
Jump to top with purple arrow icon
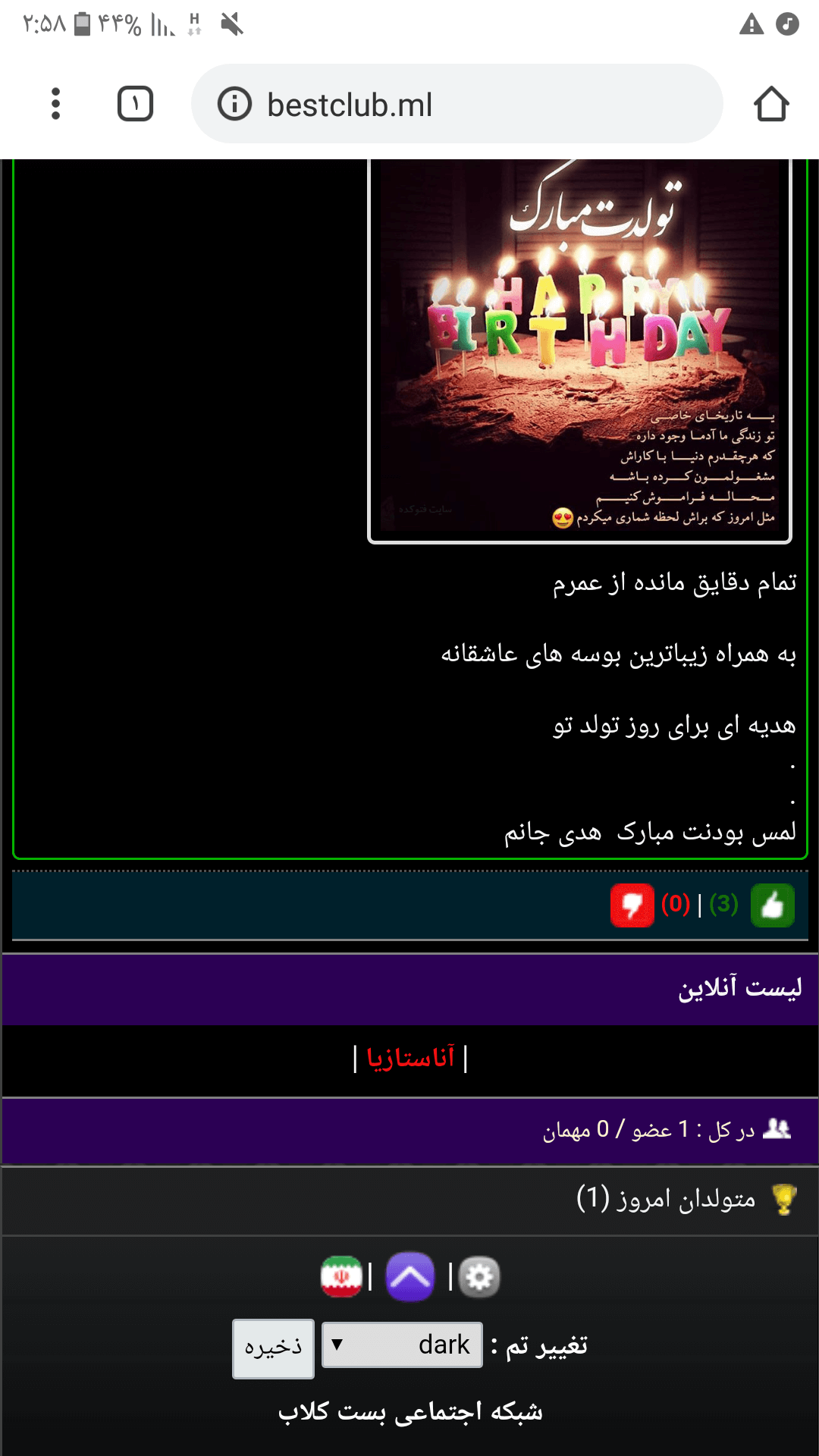coord(410,1277)
